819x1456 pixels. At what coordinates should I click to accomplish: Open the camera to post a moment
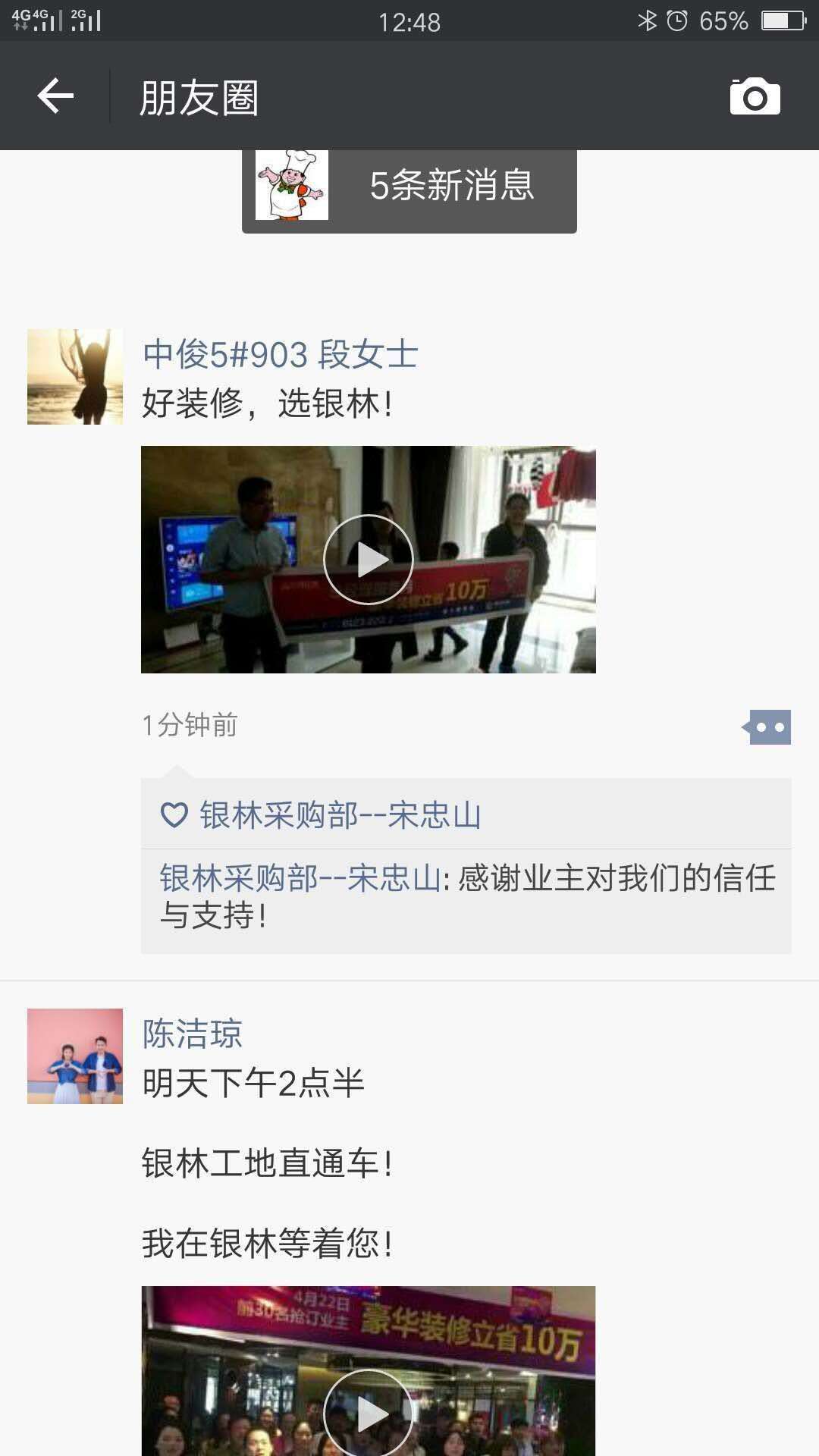point(755,96)
